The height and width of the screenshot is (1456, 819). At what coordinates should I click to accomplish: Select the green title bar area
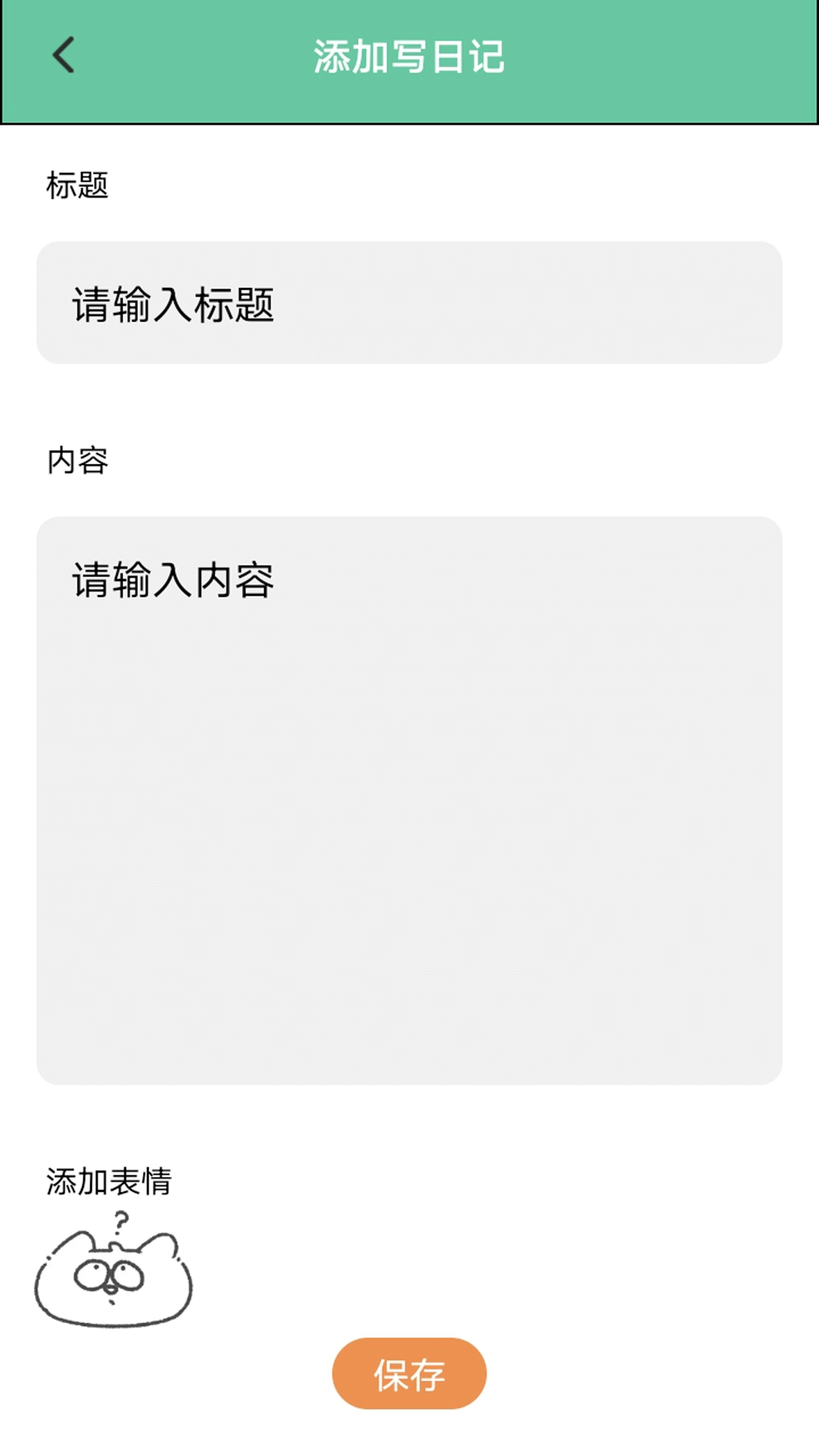(x=409, y=61)
